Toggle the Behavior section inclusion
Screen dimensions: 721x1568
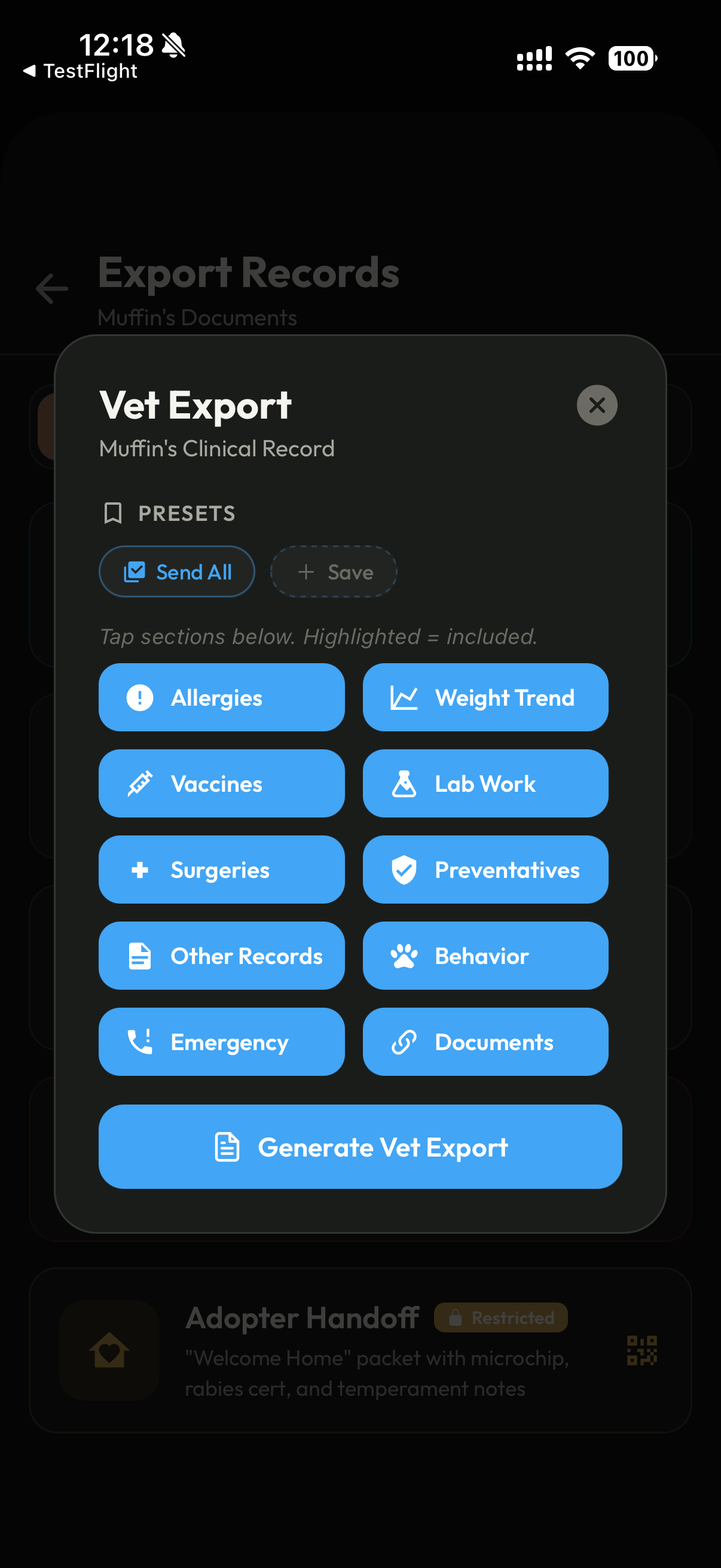(485, 956)
